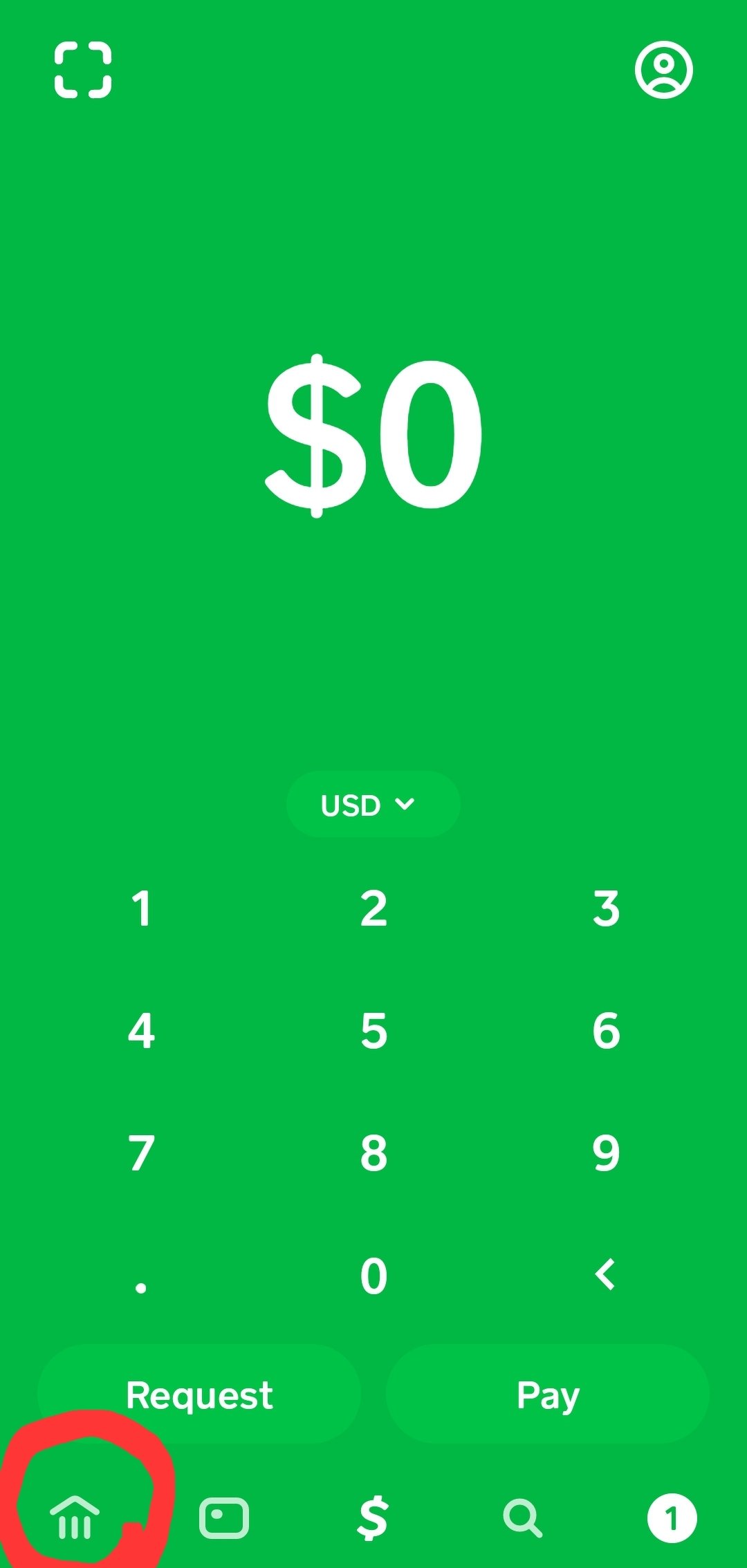Enter digit 4 on the keypad
This screenshot has width=747, height=1568.
coord(141,1031)
